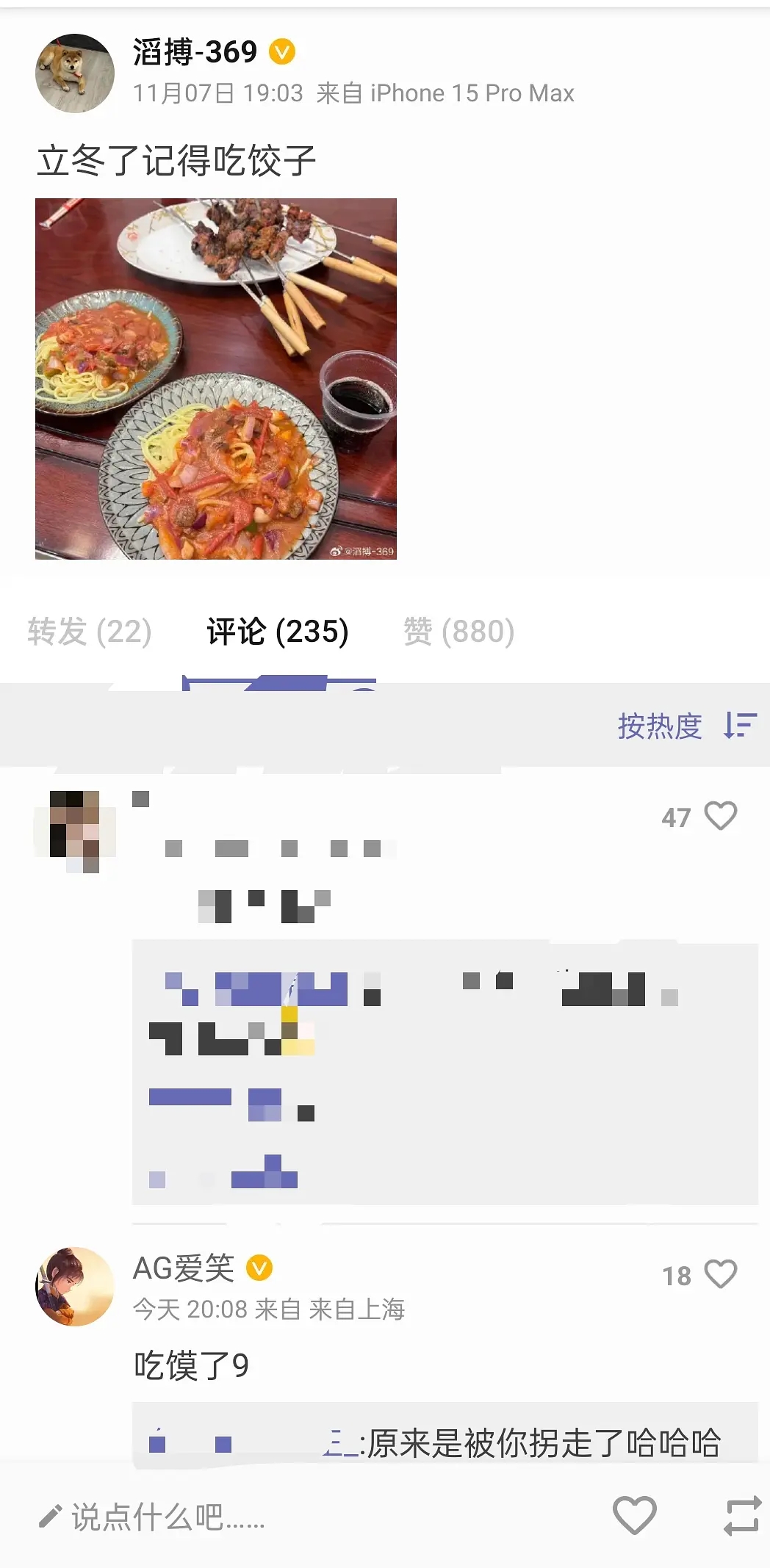Open AG爱笑's profile avatar
Viewport: 770px width, 1568px height.
point(75,1286)
